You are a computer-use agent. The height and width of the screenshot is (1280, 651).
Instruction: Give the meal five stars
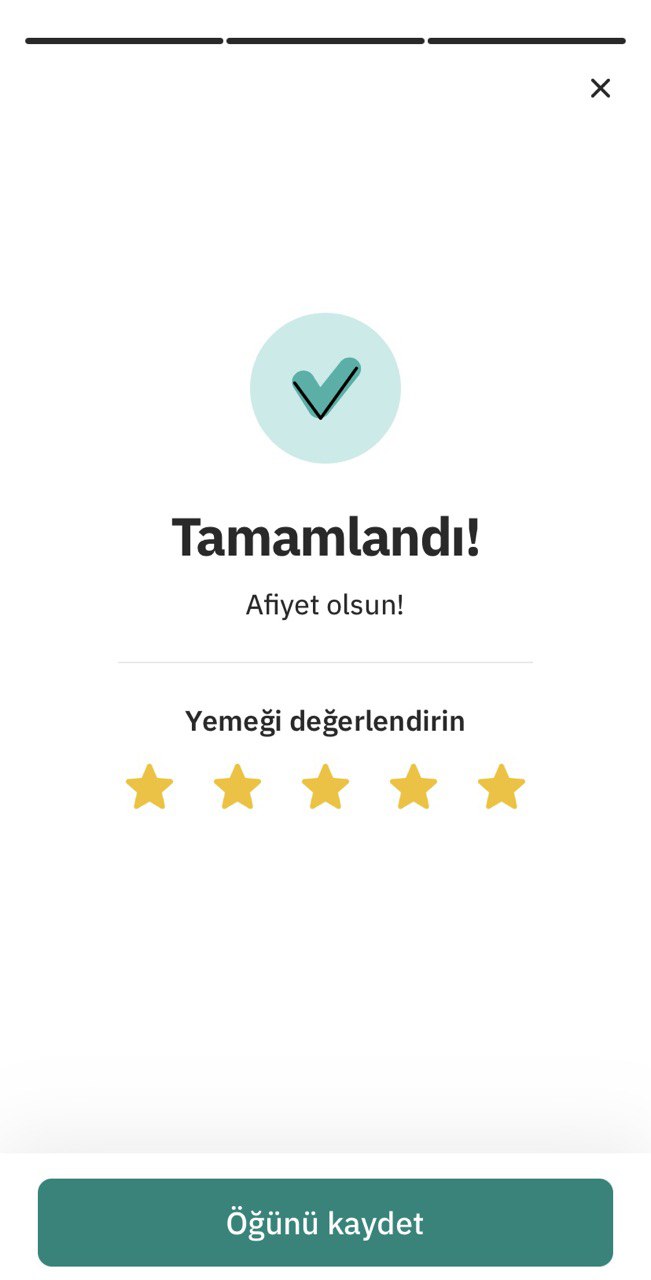click(501, 787)
